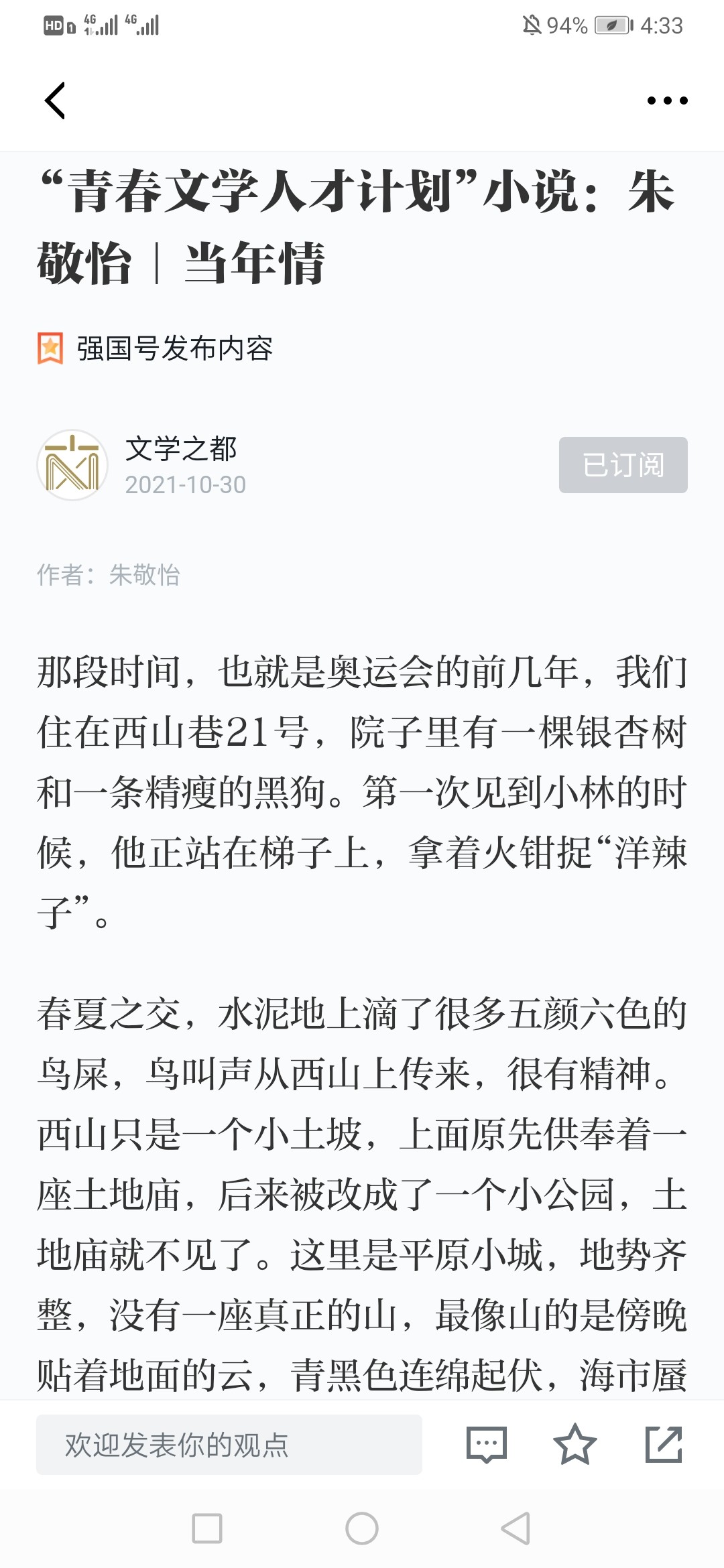
Task: Go to the system home screen
Action: (x=362, y=1528)
